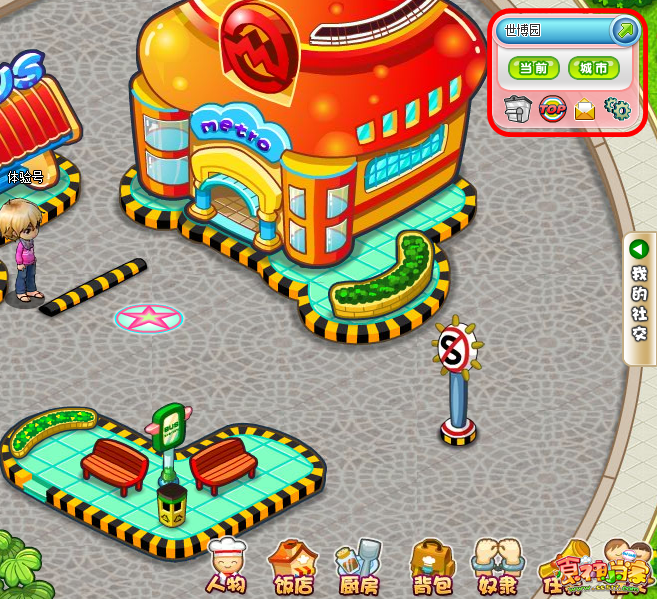Open the TOP ranking icon
657x599 pixels.
pos(552,109)
